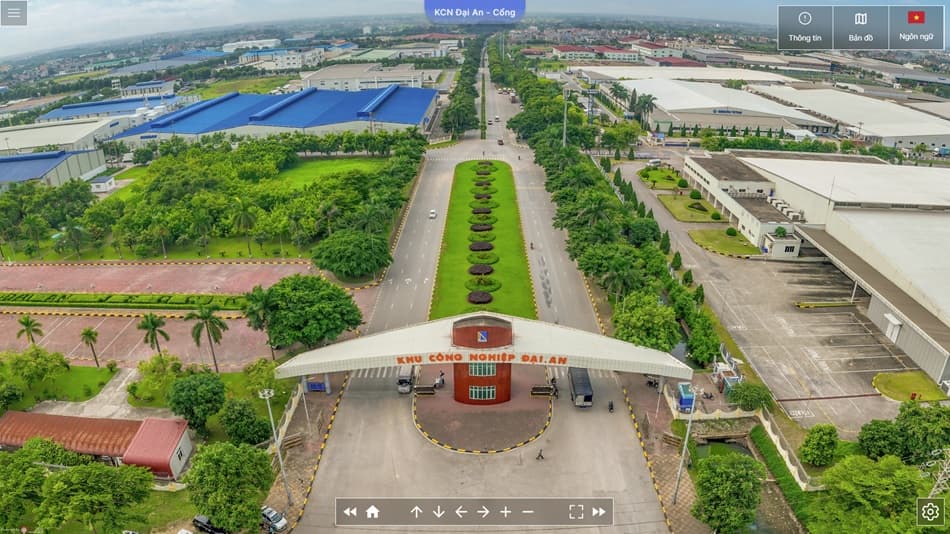The image size is (950, 534).
Task: Zoom out with the minus button
Action: pyautogui.click(x=528, y=512)
